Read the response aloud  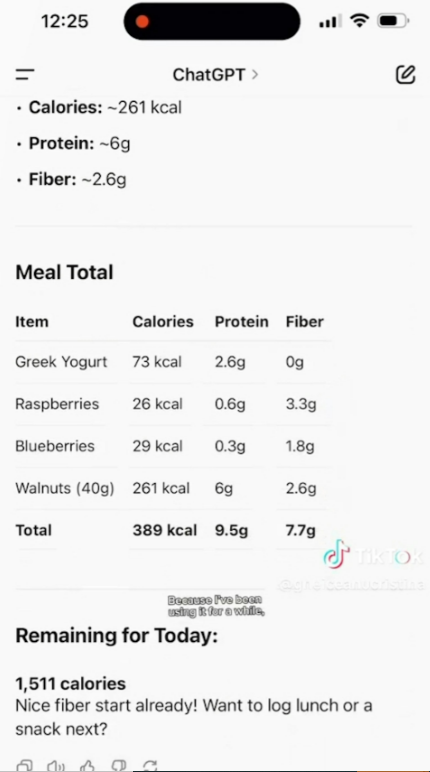click(56, 766)
